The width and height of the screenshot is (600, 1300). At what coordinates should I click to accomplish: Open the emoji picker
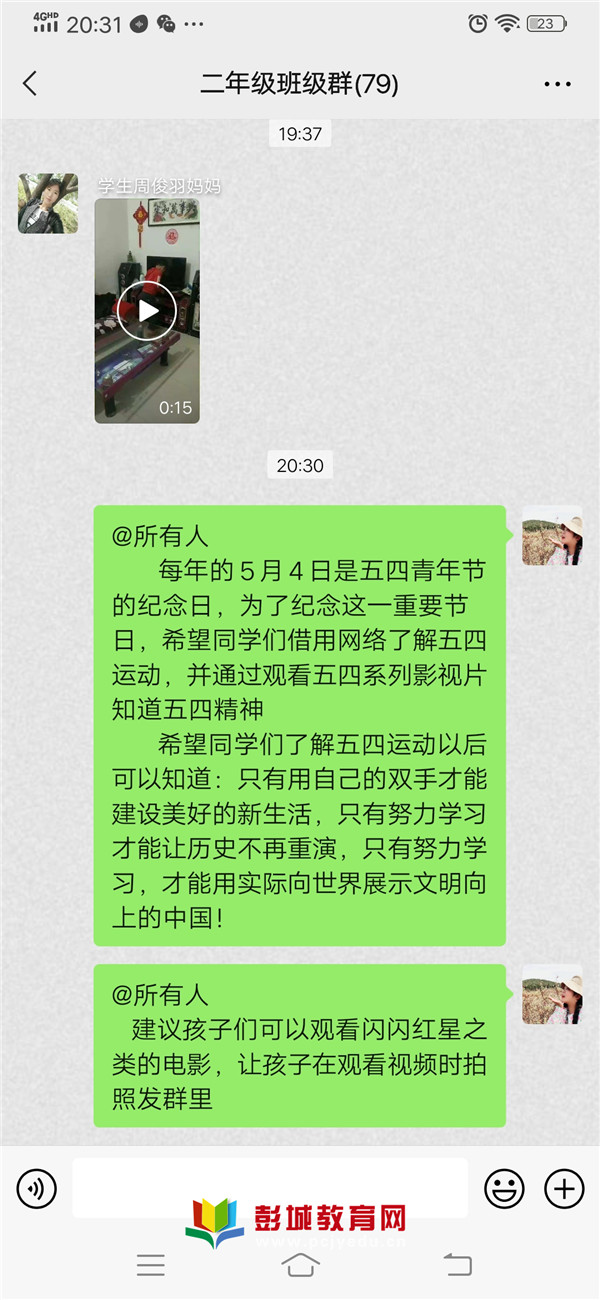click(504, 1189)
